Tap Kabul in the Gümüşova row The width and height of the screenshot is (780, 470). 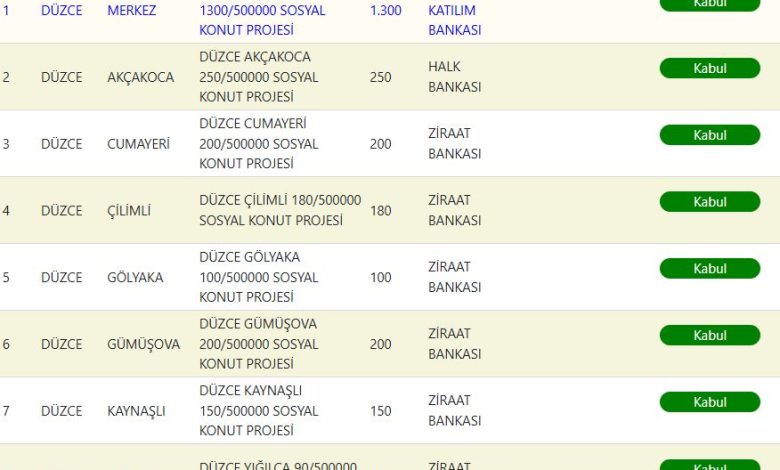coord(709,335)
